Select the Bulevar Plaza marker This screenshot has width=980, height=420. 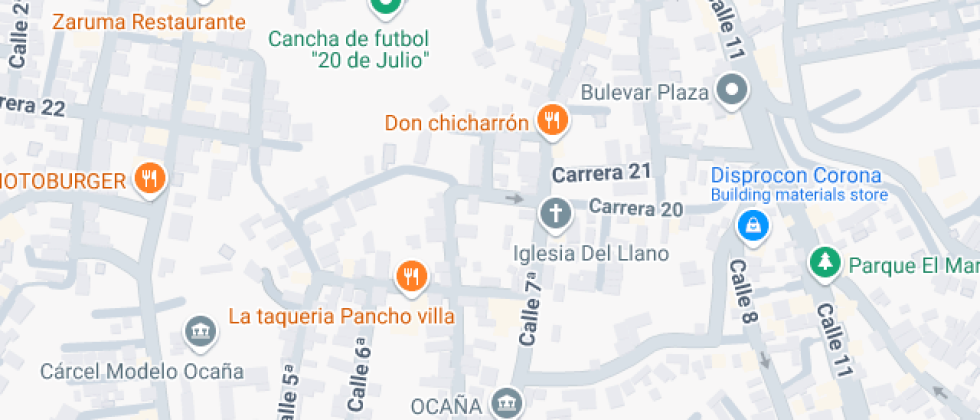point(734,91)
